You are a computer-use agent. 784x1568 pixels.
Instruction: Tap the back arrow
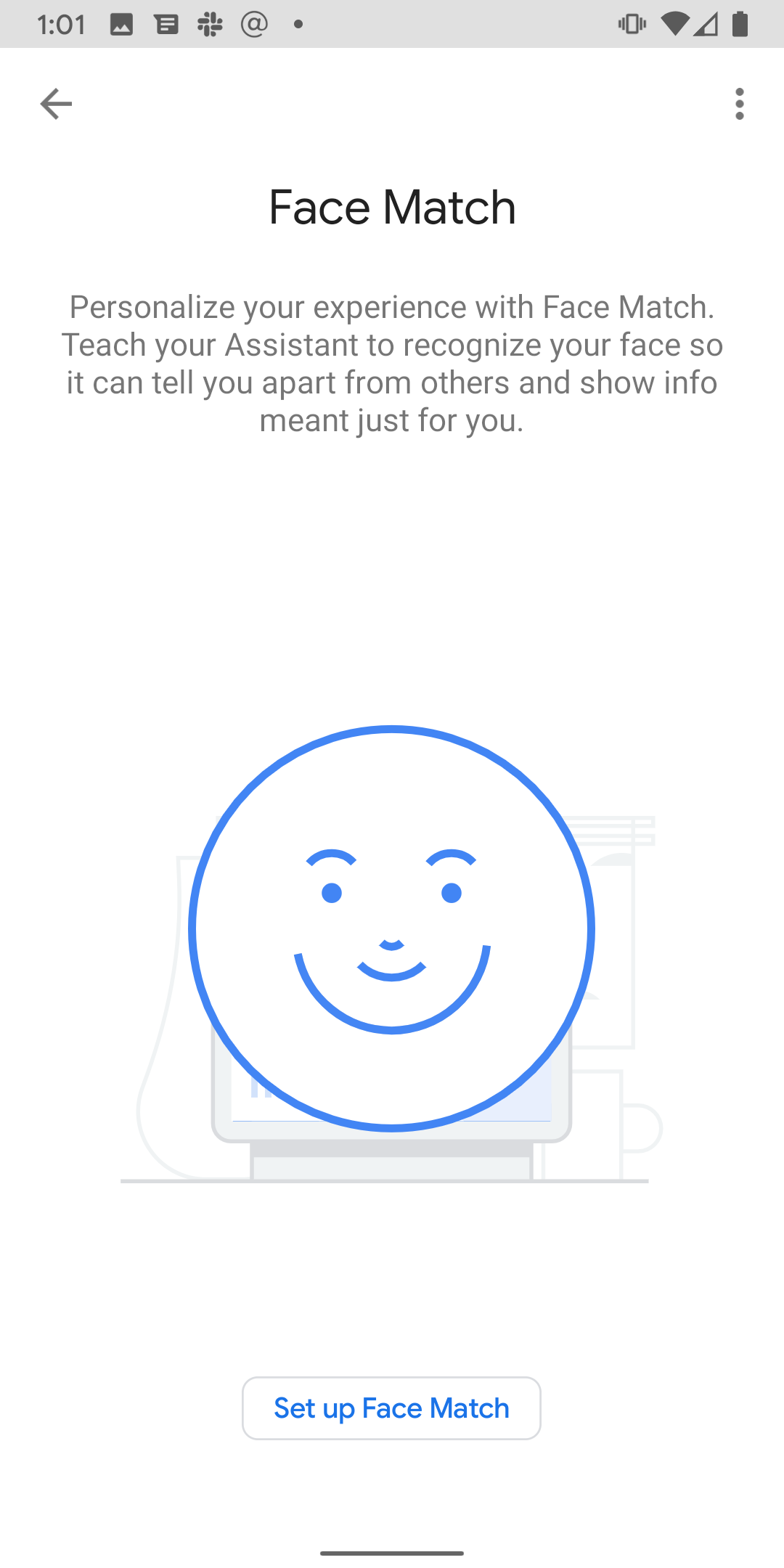(x=57, y=103)
